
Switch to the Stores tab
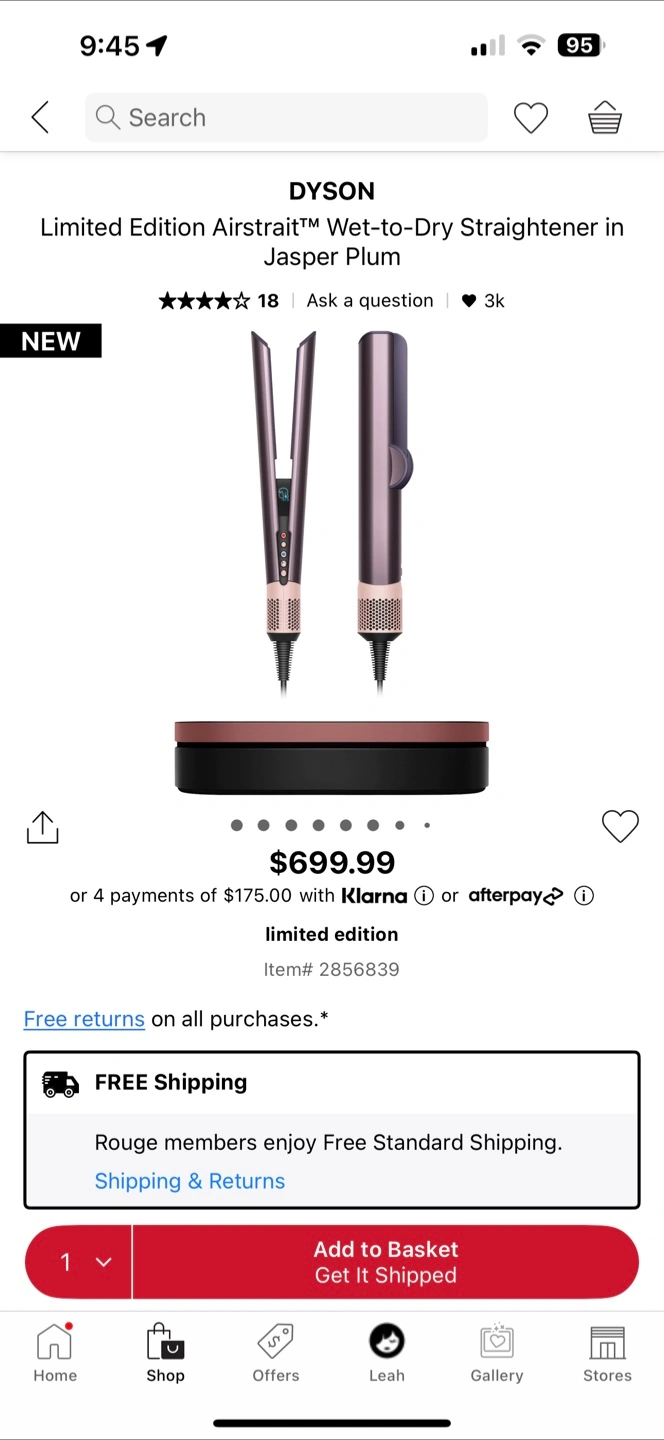click(607, 1354)
